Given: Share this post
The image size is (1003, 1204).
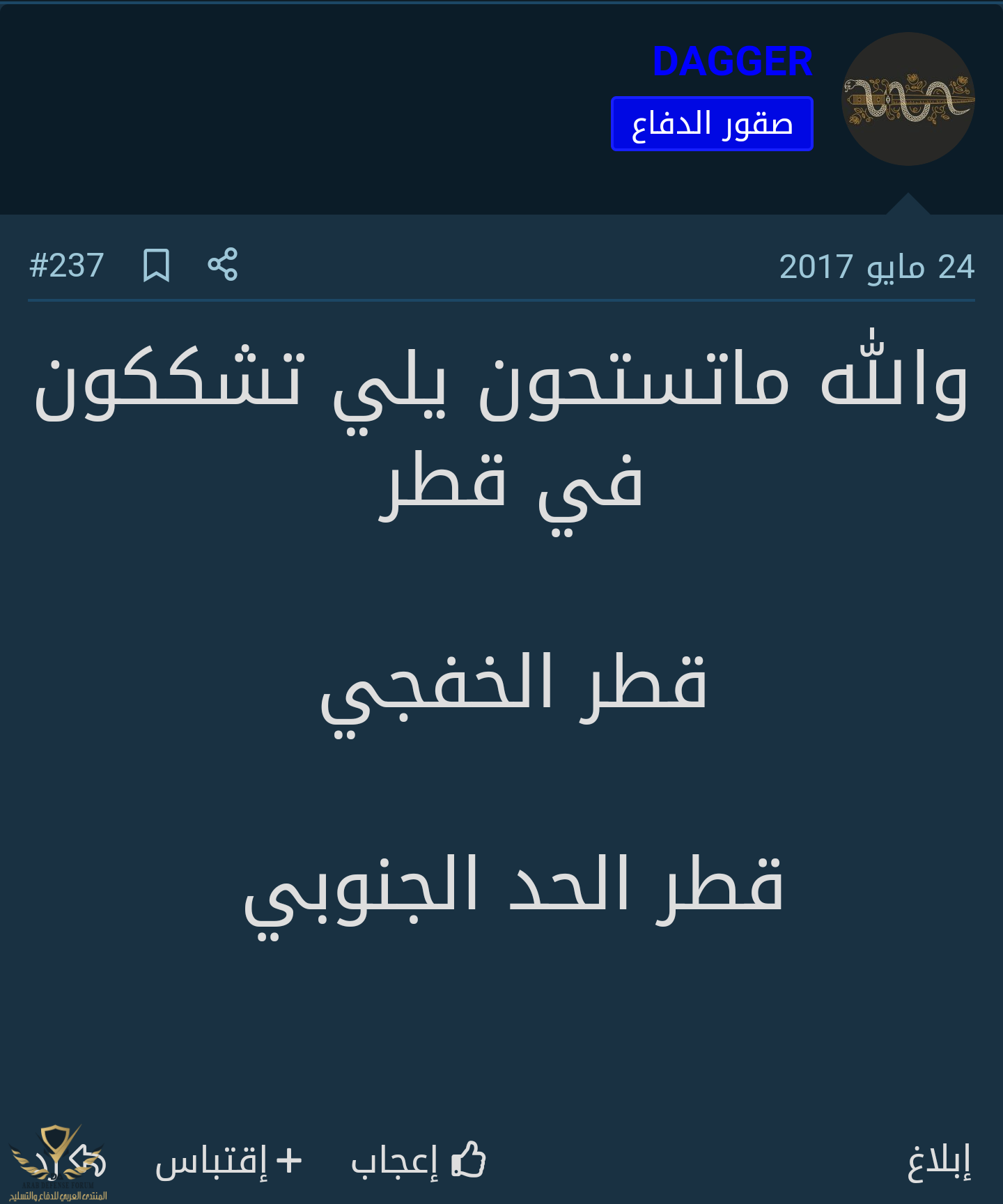Looking at the screenshot, I should coord(223,265).
